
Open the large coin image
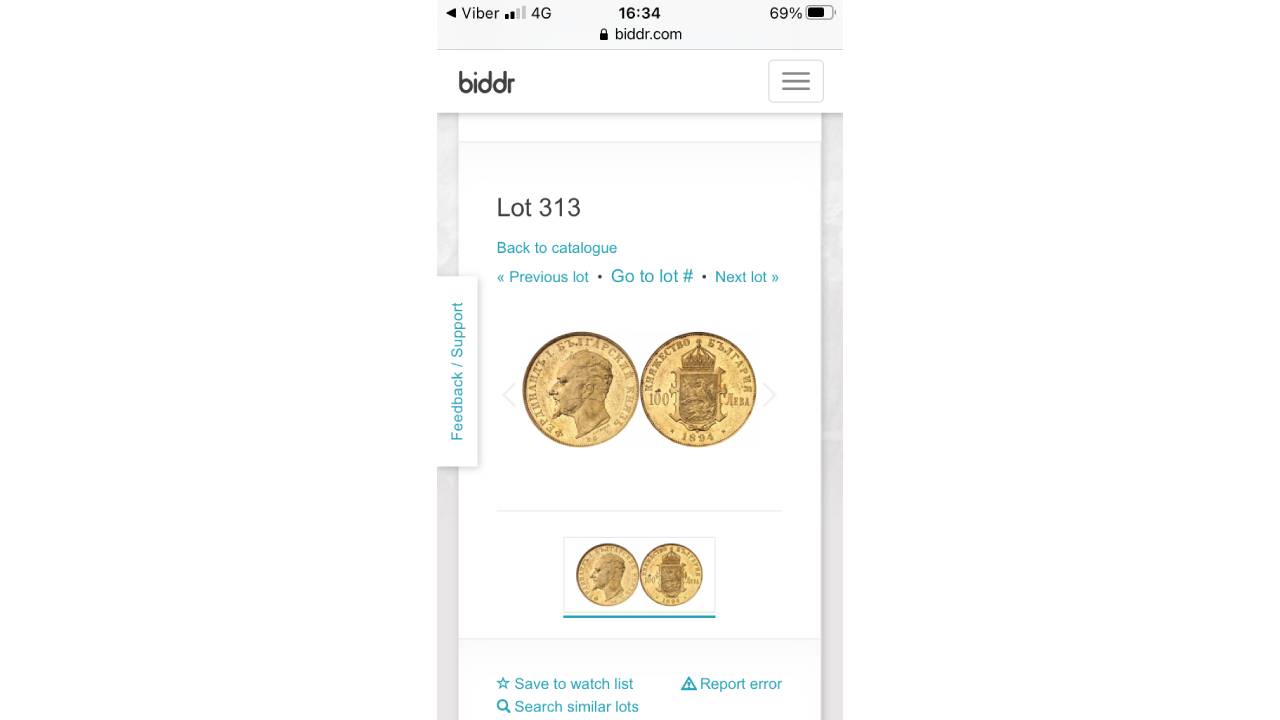(x=639, y=390)
